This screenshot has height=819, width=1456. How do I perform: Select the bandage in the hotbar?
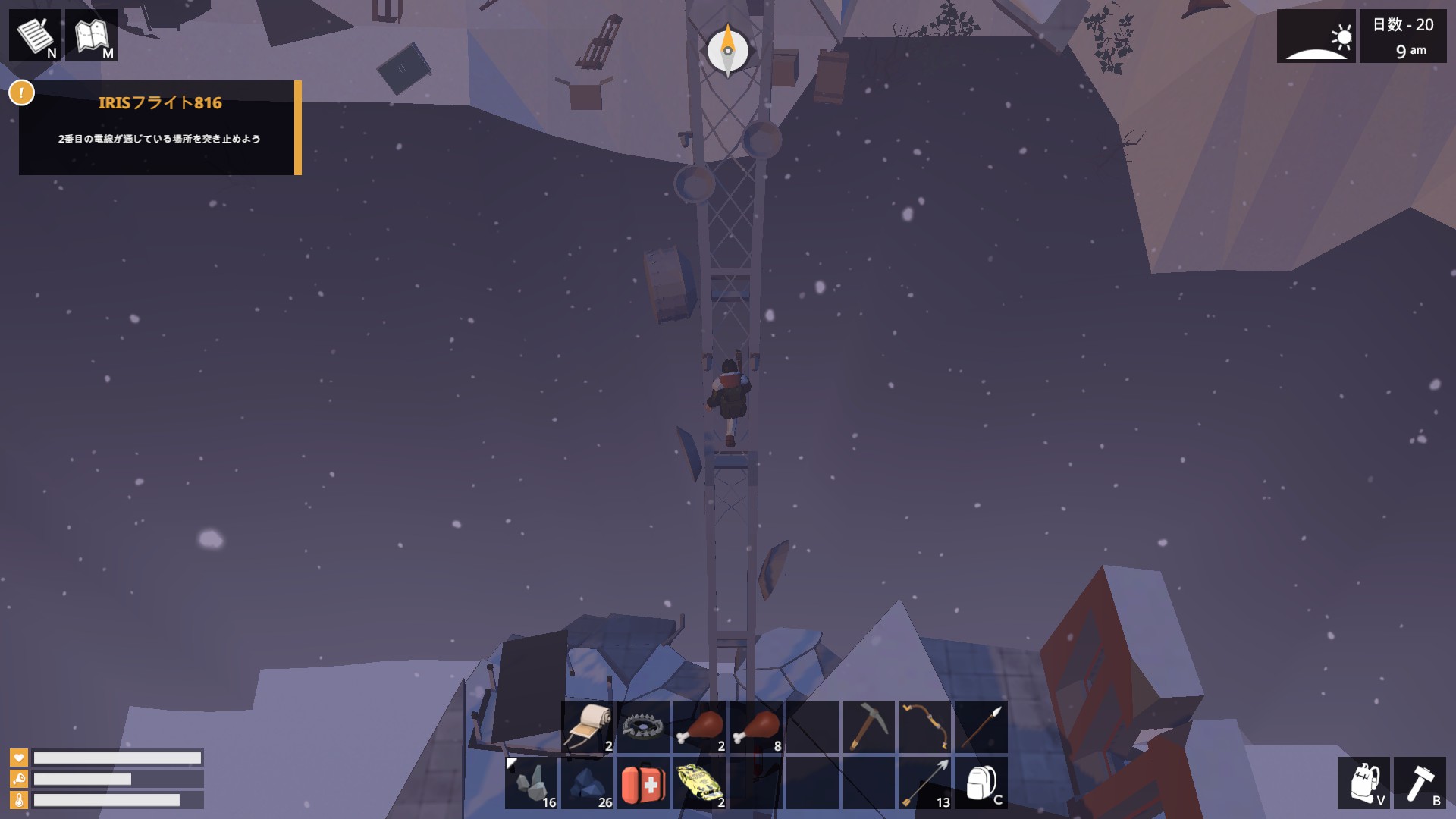coord(588,726)
